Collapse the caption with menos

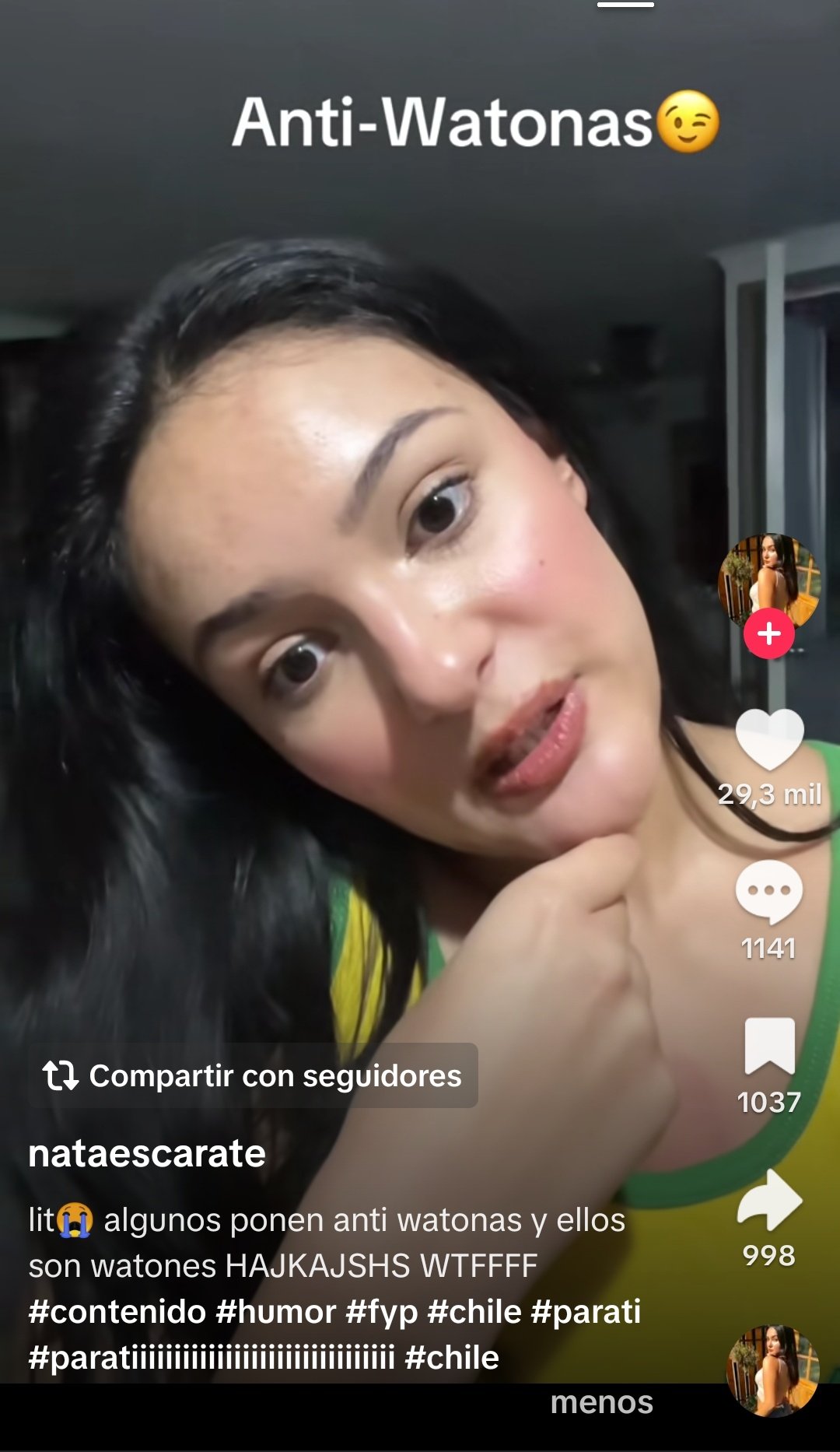coord(602,1402)
